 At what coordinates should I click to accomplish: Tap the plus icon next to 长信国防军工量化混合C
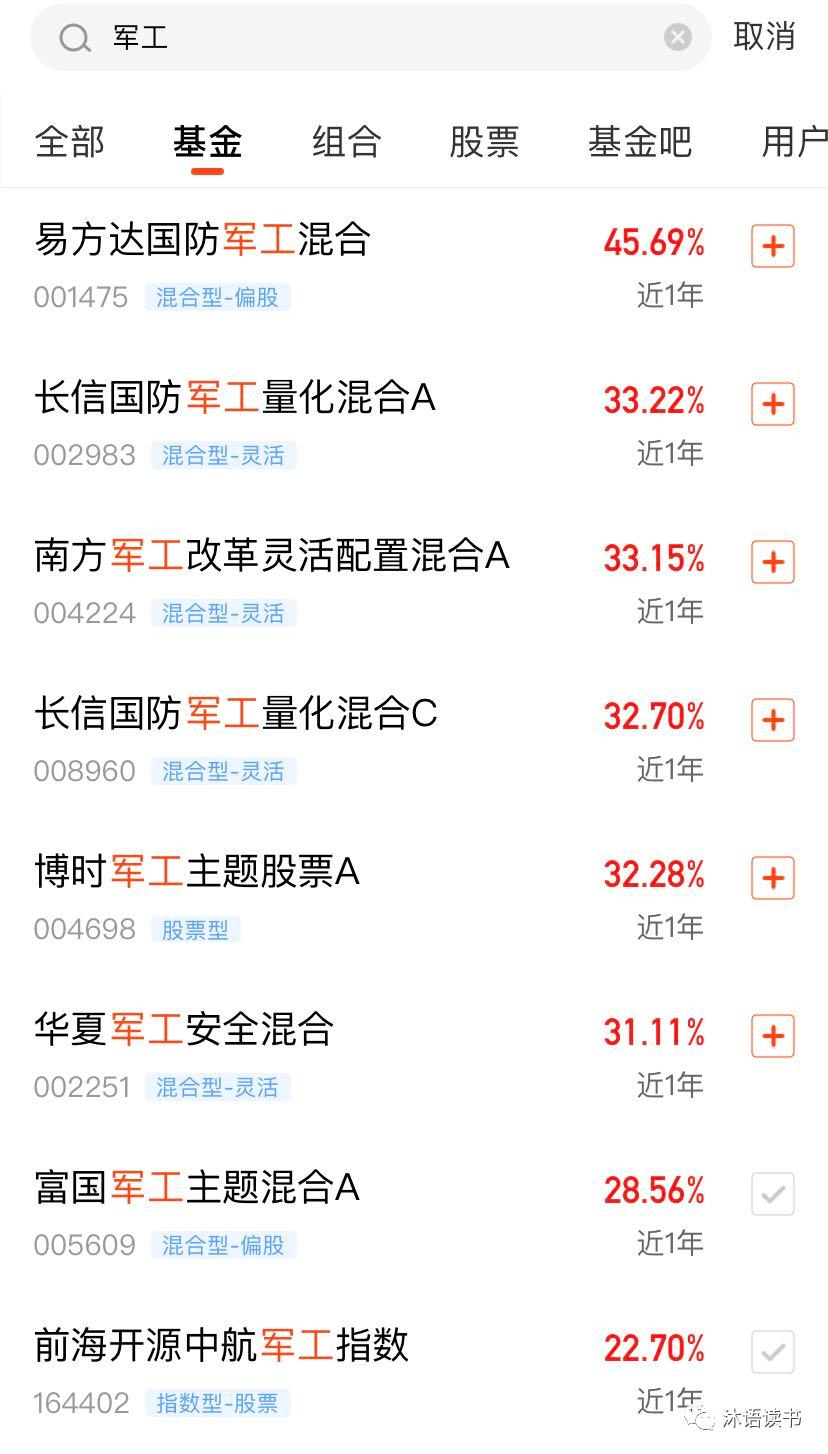click(771, 720)
